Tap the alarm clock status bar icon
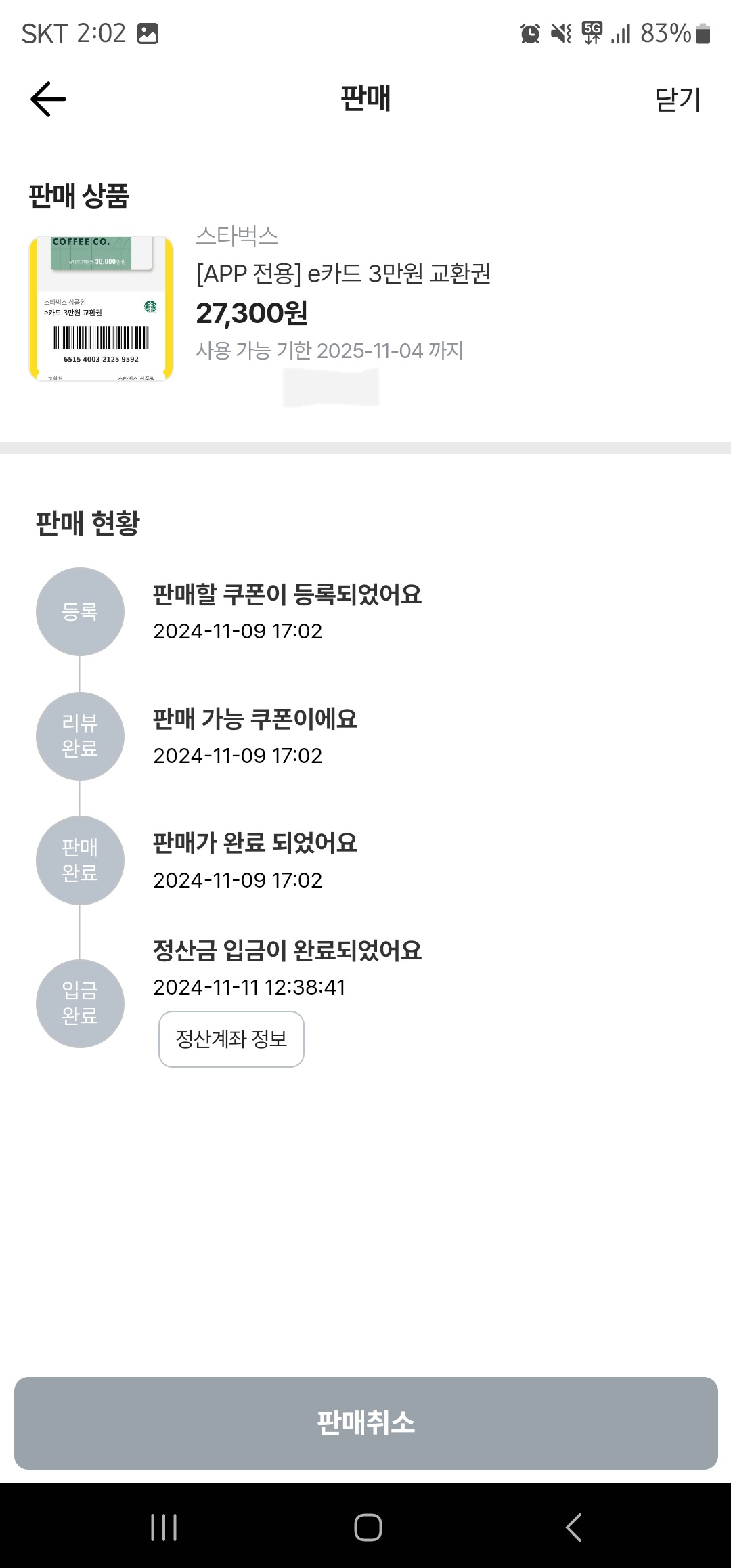 coord(530,32)
